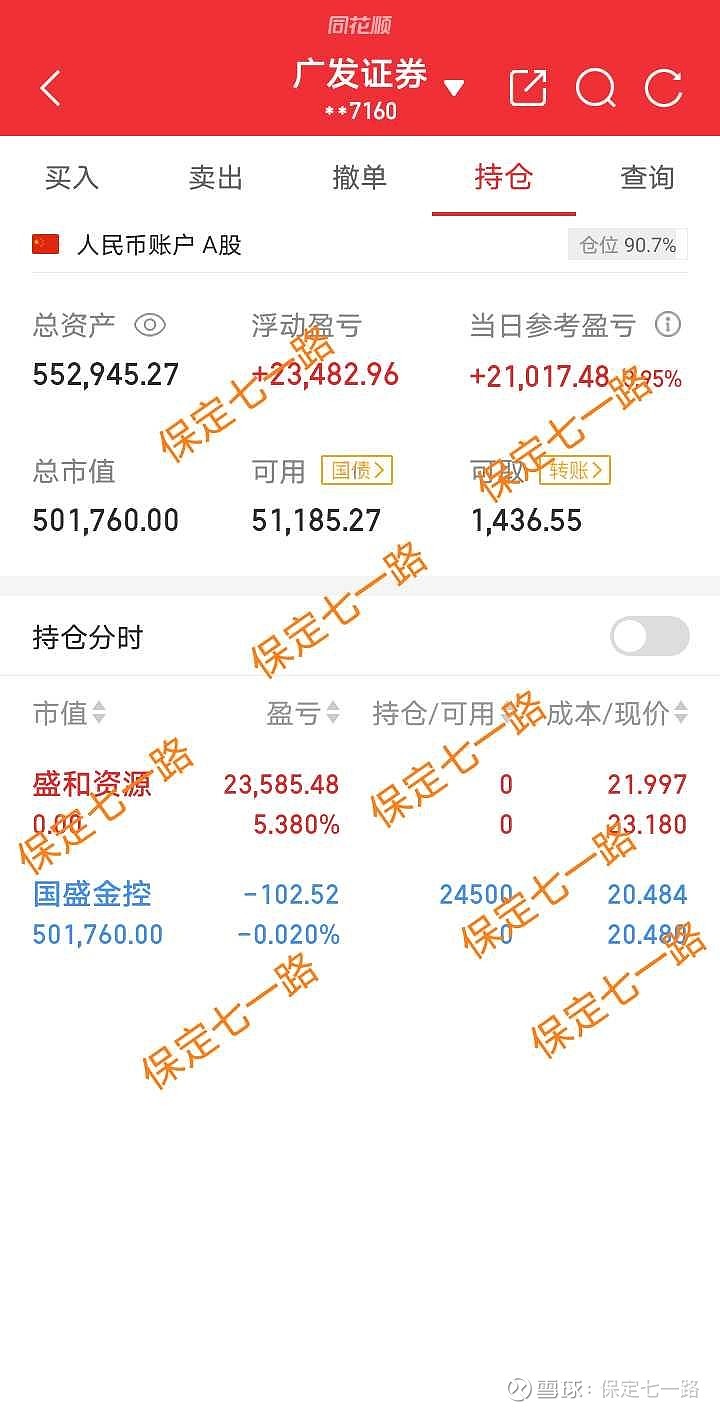This screenshot has height=1411, width=720.
Task: Select the 盛和资源 holding
Action: [92, 784]
